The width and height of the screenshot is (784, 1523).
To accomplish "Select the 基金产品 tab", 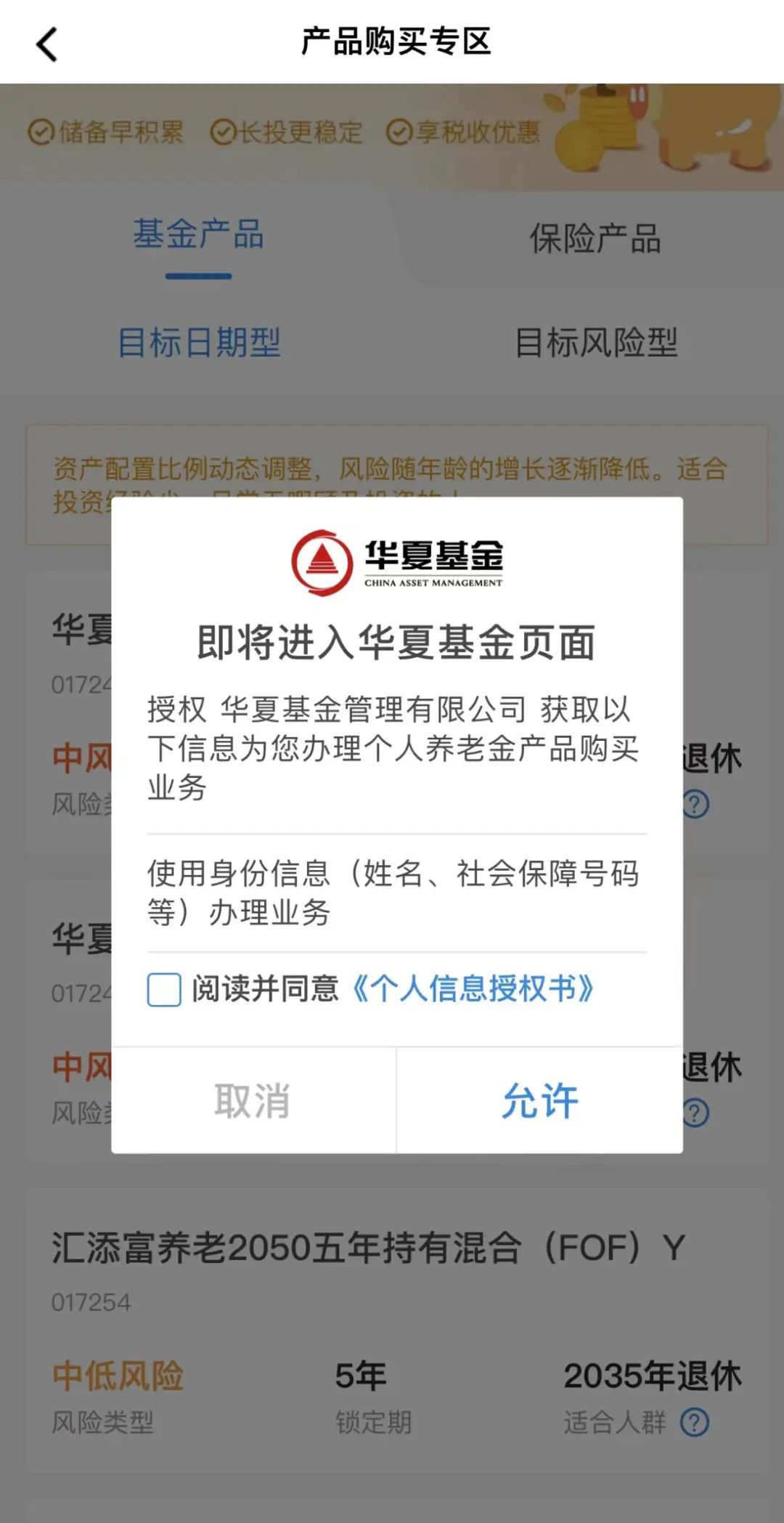I will [198, 235].
